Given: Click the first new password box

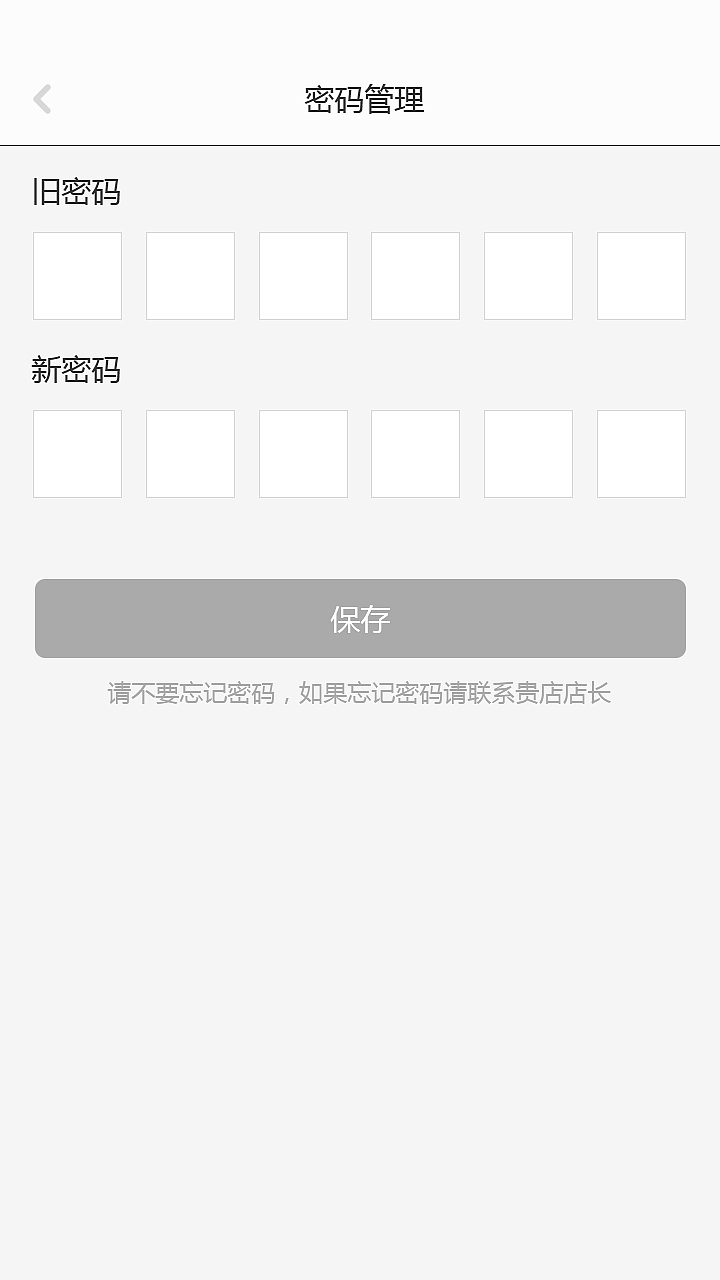Looking at the screenshot, I should (77, 454).
